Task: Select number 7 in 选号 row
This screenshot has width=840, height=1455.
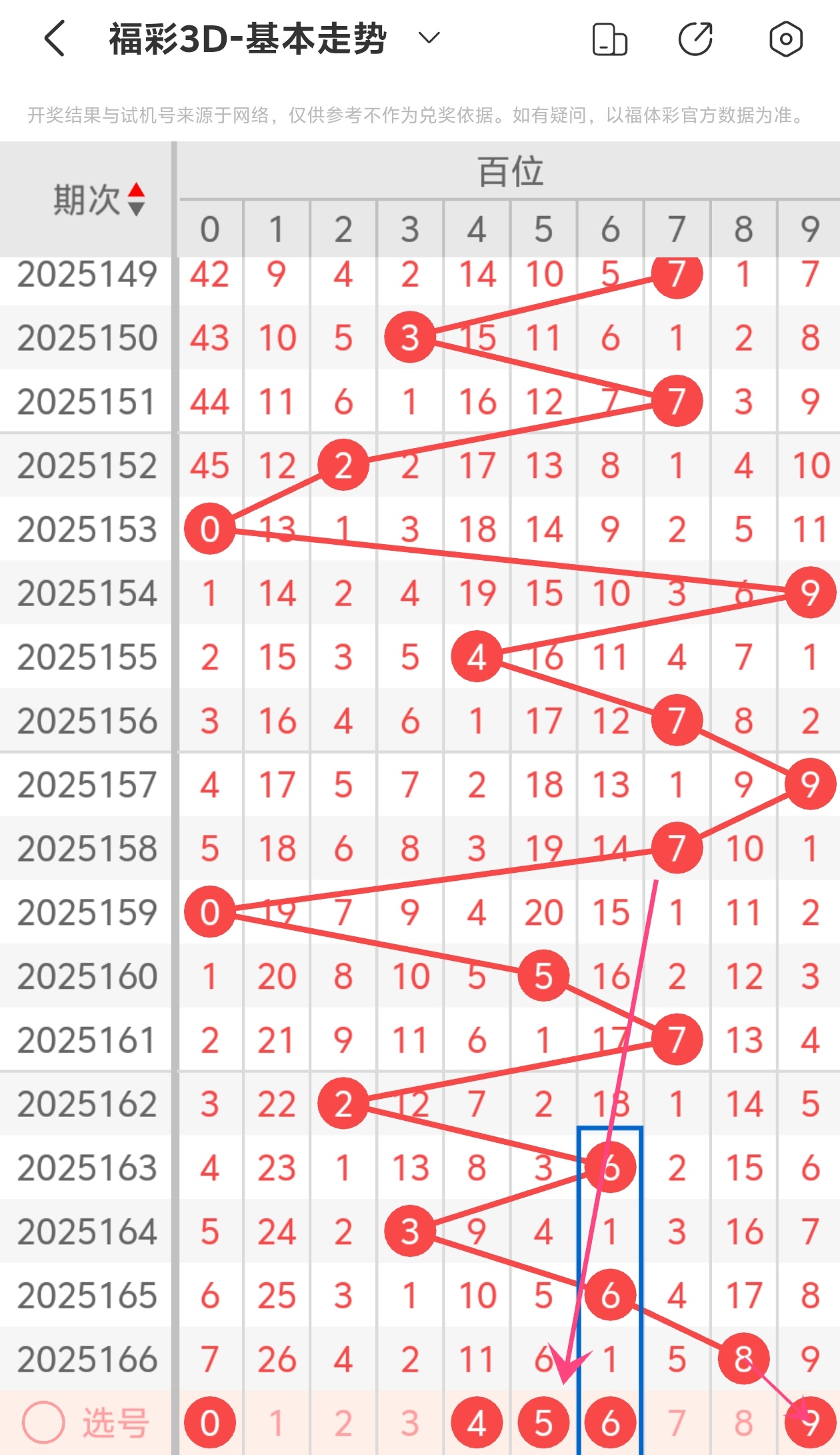Action: tap(677, 1423)
